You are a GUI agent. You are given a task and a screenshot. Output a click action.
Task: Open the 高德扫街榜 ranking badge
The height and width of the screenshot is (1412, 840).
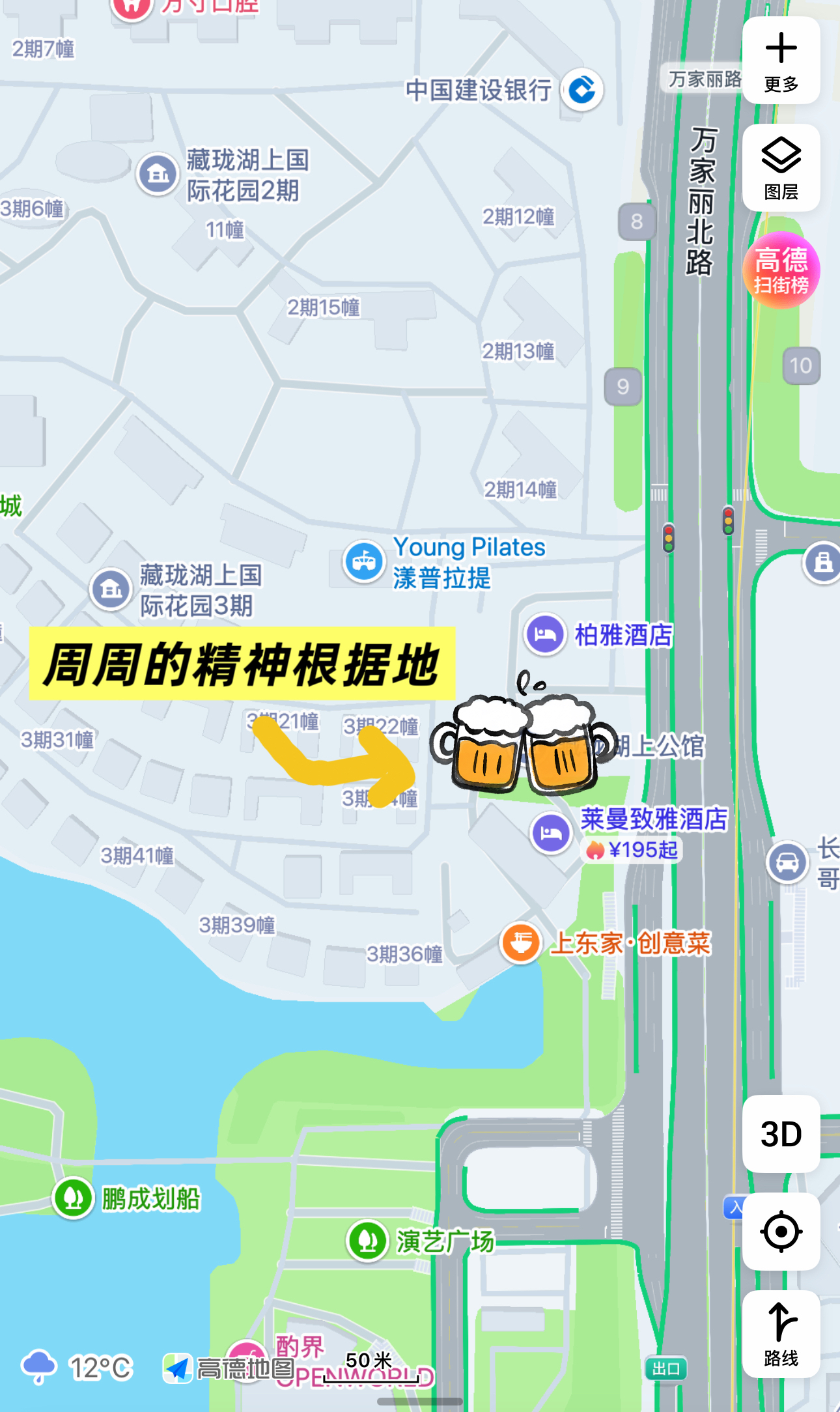[781, 270]
